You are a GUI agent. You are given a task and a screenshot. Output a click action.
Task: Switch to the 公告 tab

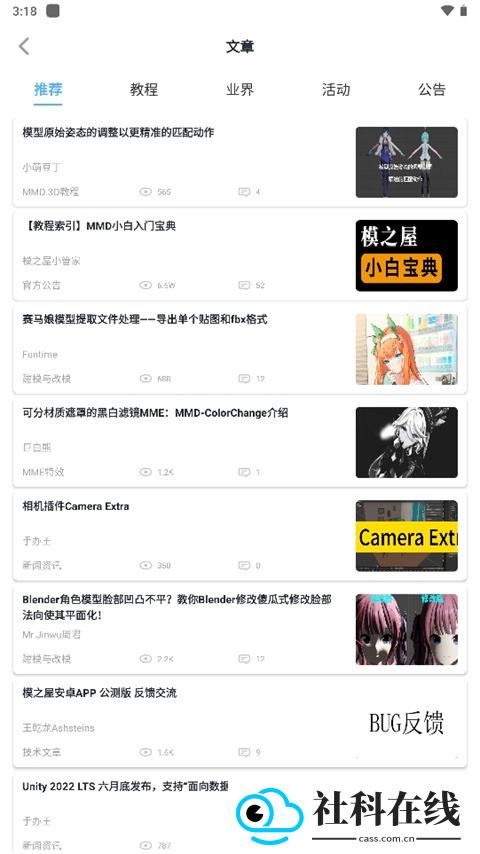tap(432, 89)
